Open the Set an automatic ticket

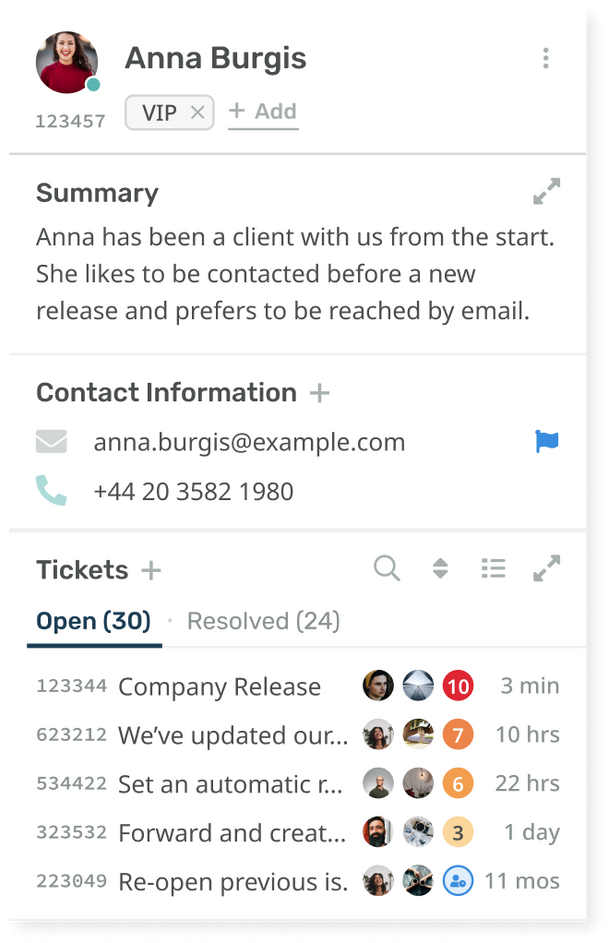click(228, 784)
